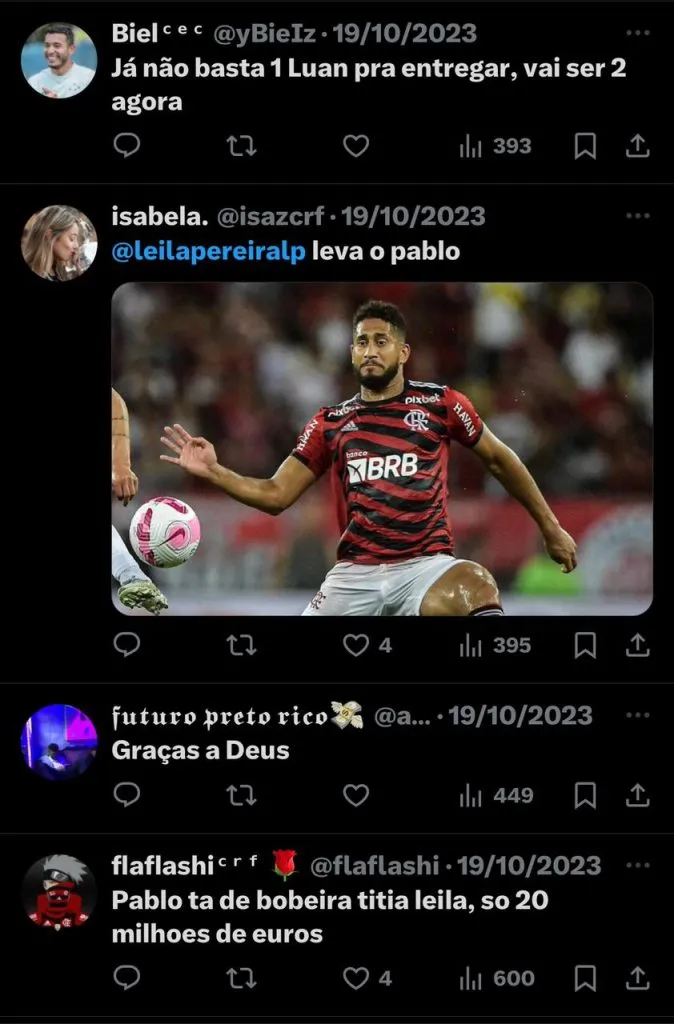Viewport: 674px width, 1024px height.
Task: Reply to Biel's tweet about Luan
Action: pyautogui.click(x=127, y=146)
